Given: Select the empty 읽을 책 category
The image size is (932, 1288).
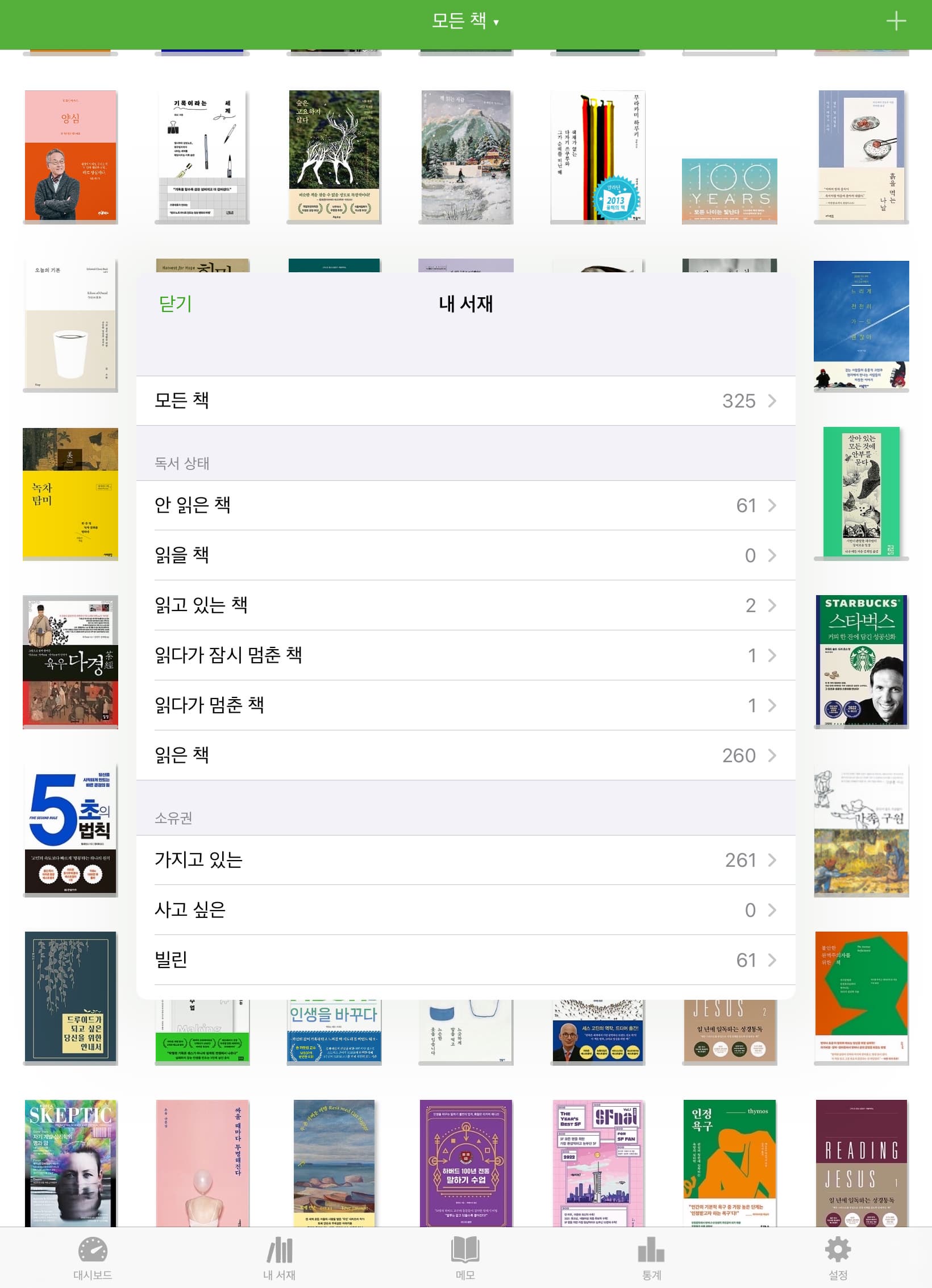Looking at the screenshot, I should click(x=466, y=555).
